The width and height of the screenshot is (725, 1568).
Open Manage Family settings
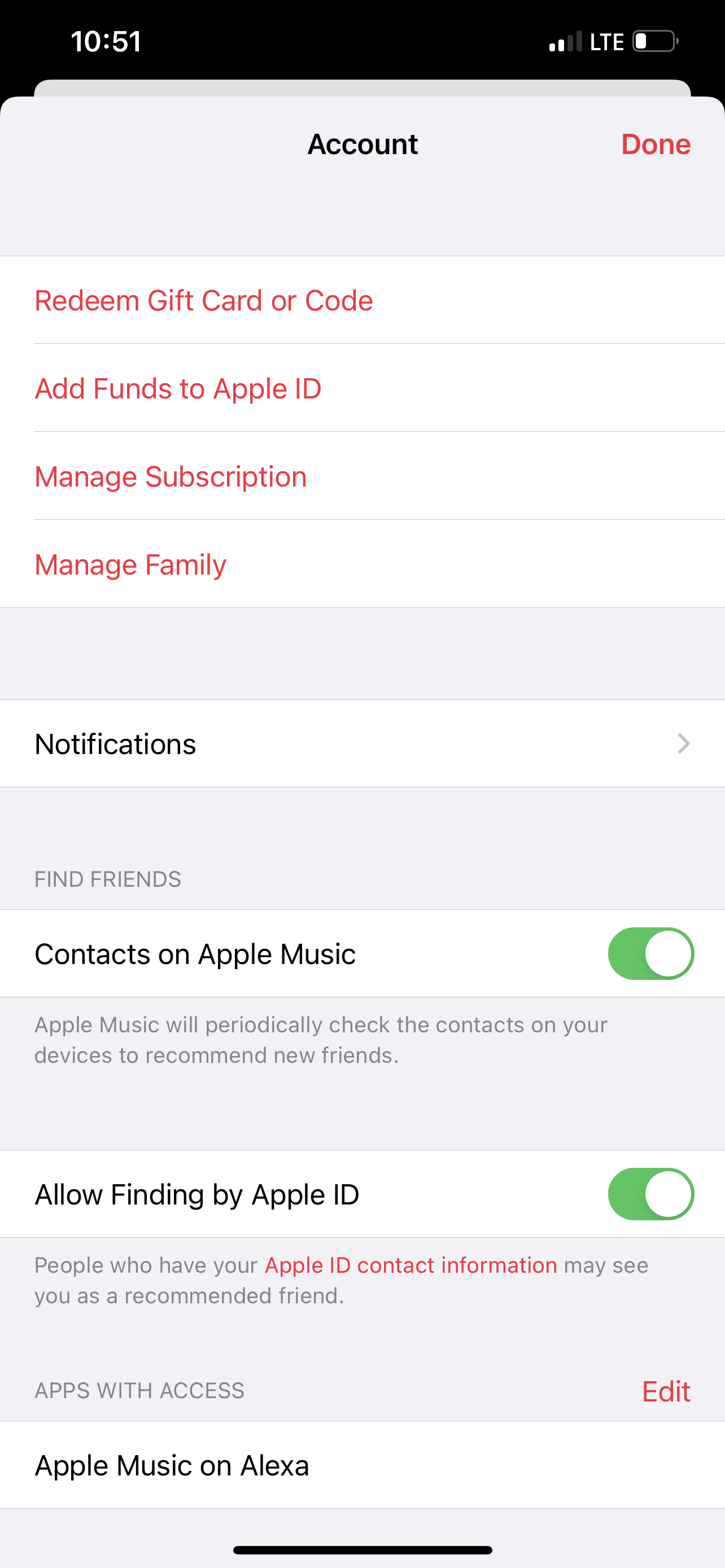pos(130,564)
